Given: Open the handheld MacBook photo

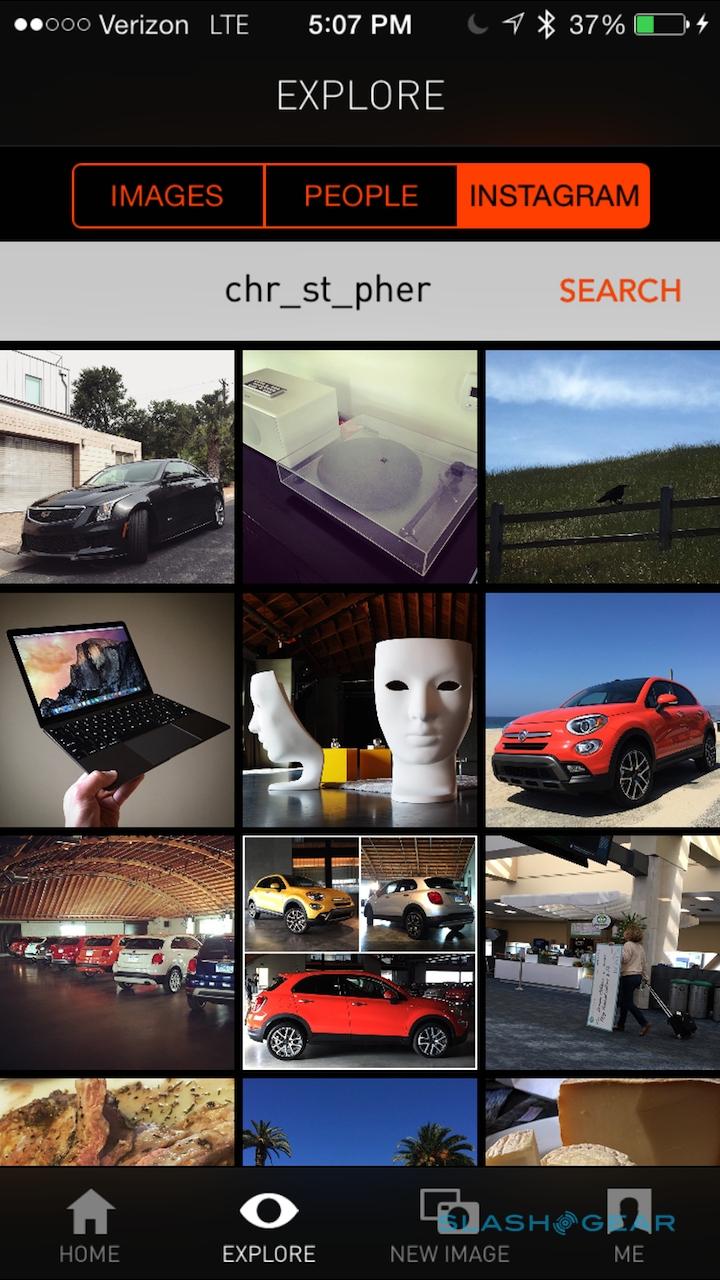Looking at the screenshot, I should 117,710.
